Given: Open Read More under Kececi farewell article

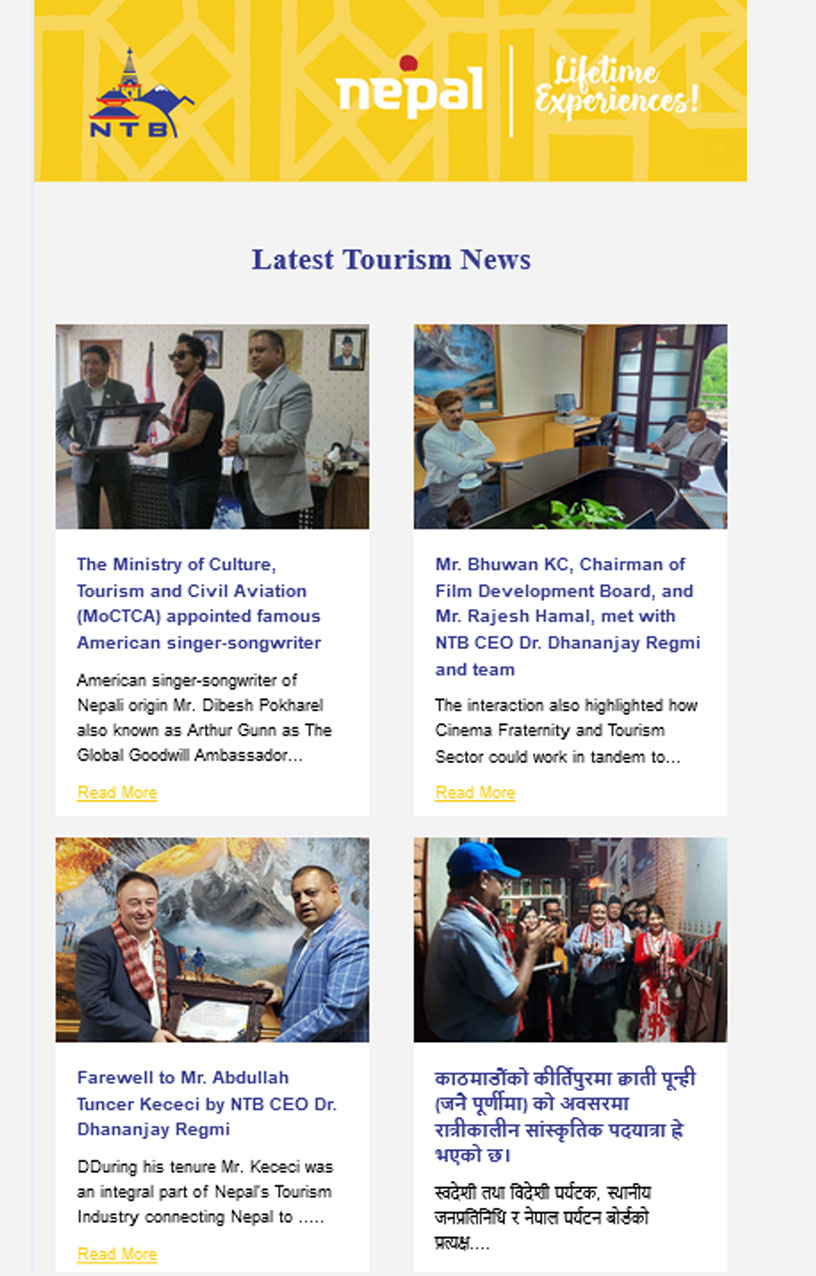Looking at the screenshot, I should click(x=117, y=1254).
